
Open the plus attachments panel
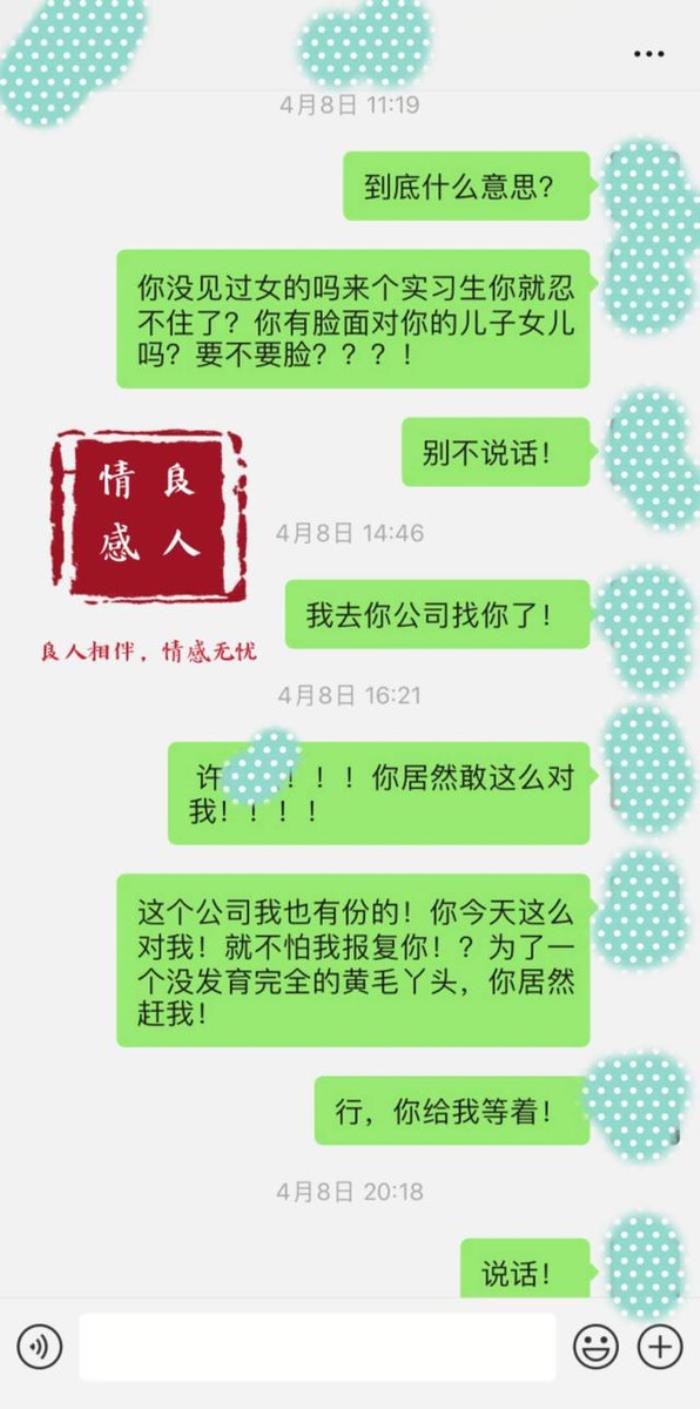(660, 1347)
